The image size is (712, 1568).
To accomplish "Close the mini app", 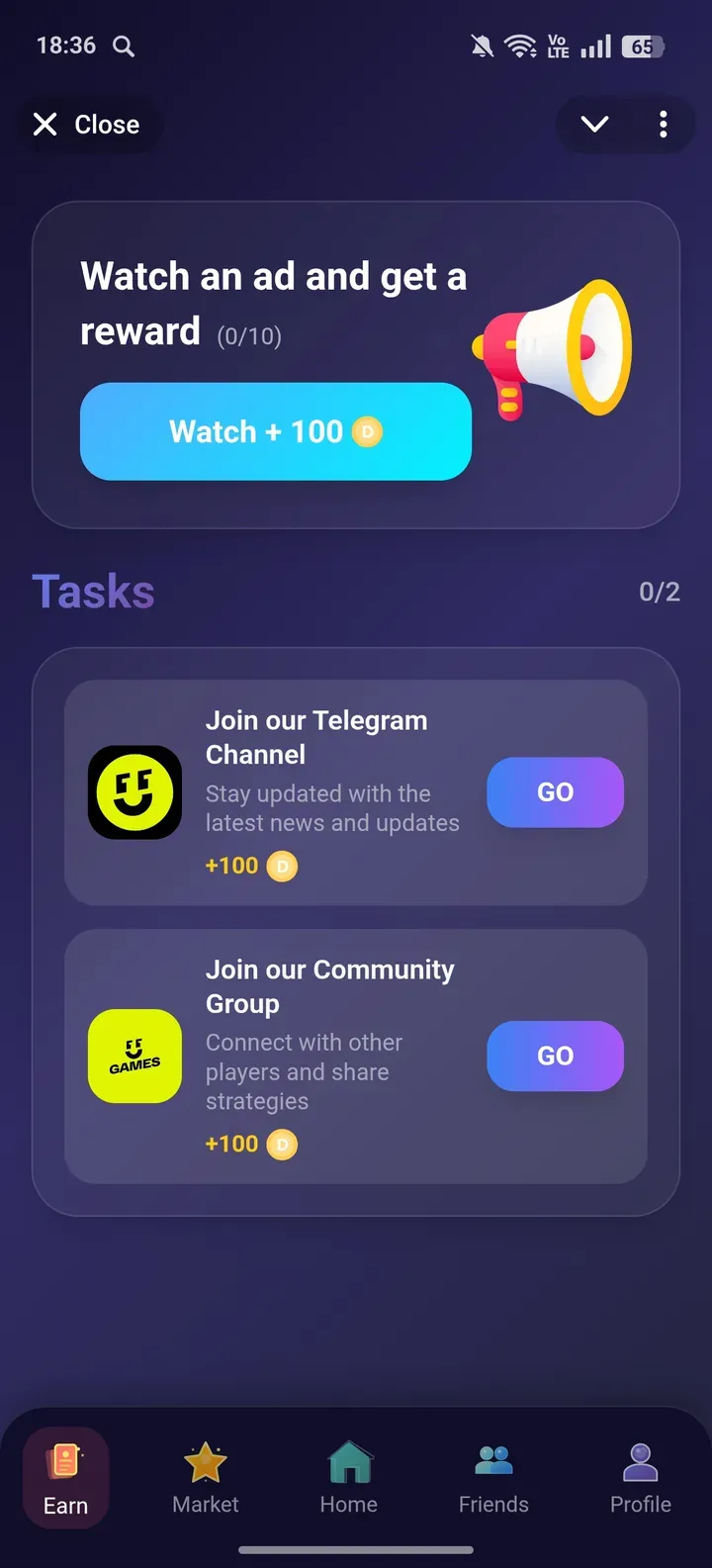I will point(87,125).
